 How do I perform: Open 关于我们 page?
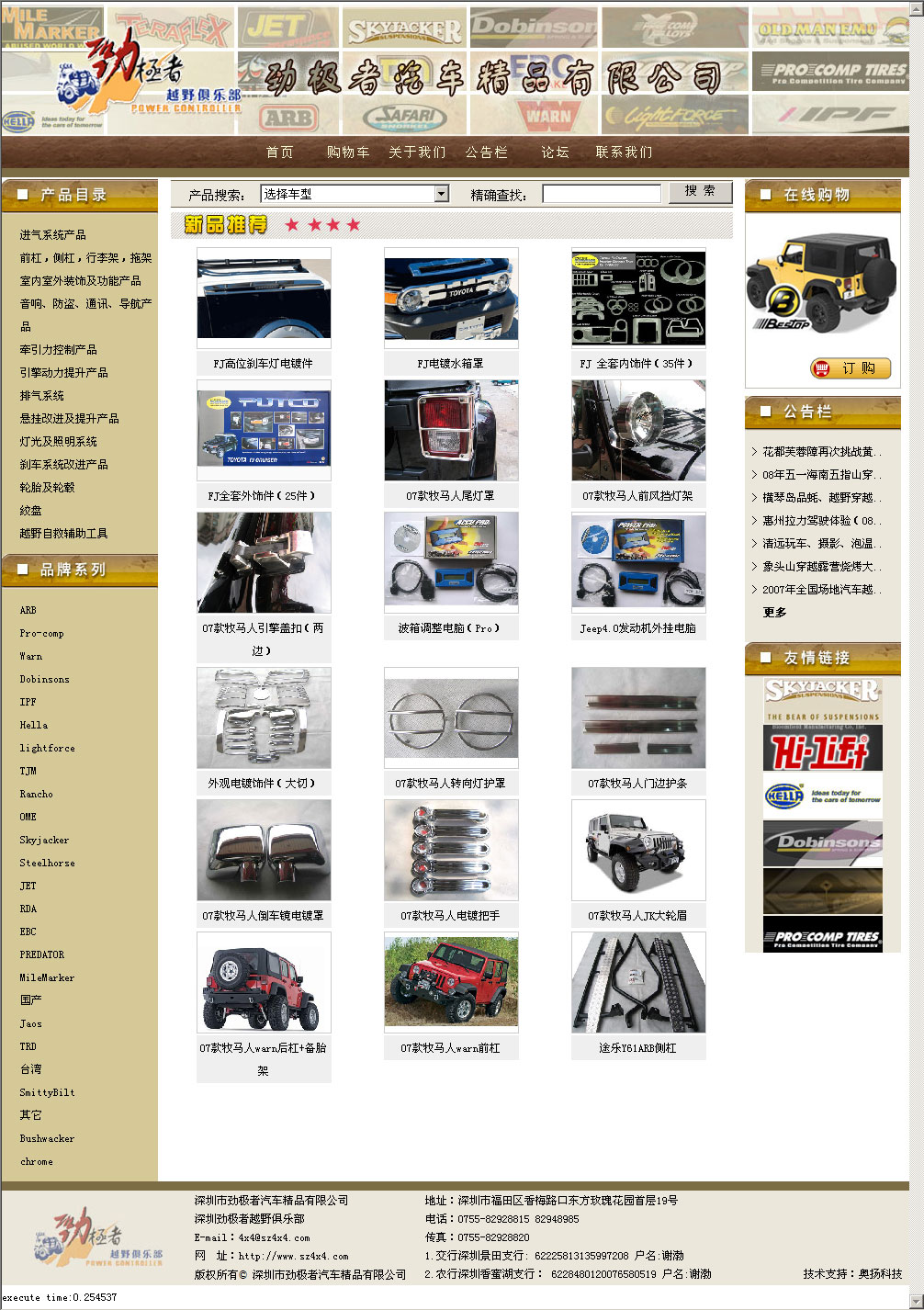pyautogui.click(x=417, y=152)
